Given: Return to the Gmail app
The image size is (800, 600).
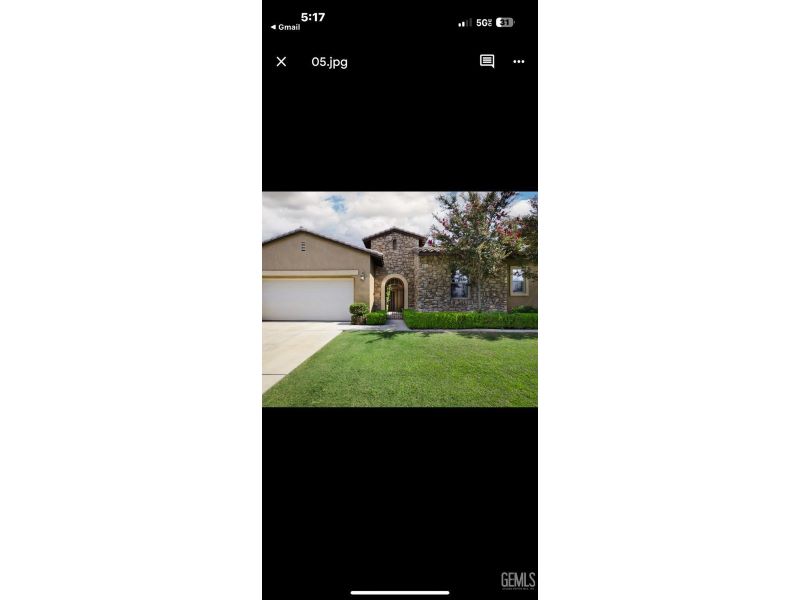Looking at the screenshot, I should [285, 27].
